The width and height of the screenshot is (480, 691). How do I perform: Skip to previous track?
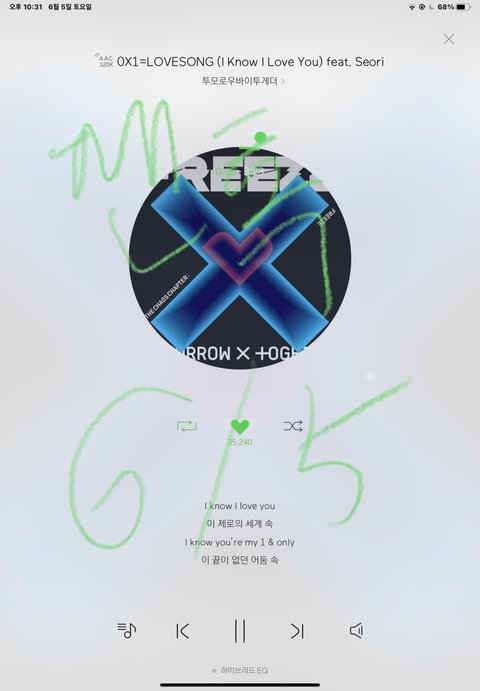coord(182,631)
